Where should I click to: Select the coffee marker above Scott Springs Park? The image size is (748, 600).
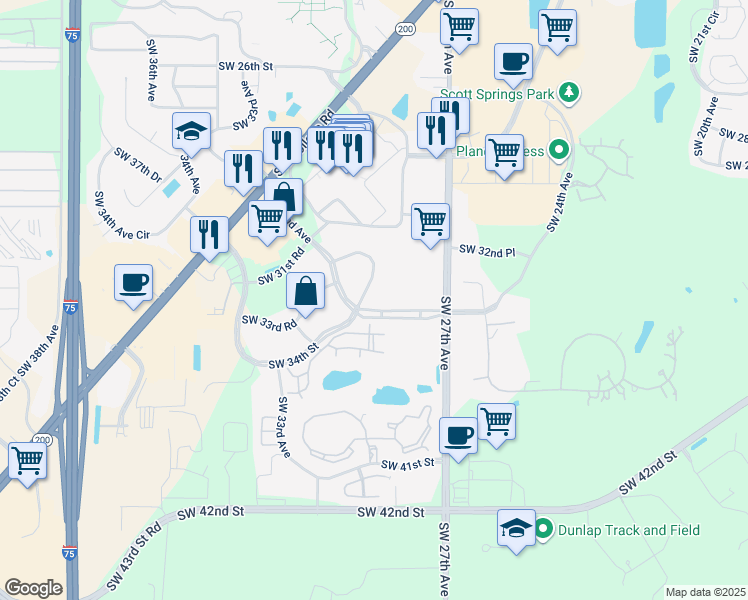513,62
